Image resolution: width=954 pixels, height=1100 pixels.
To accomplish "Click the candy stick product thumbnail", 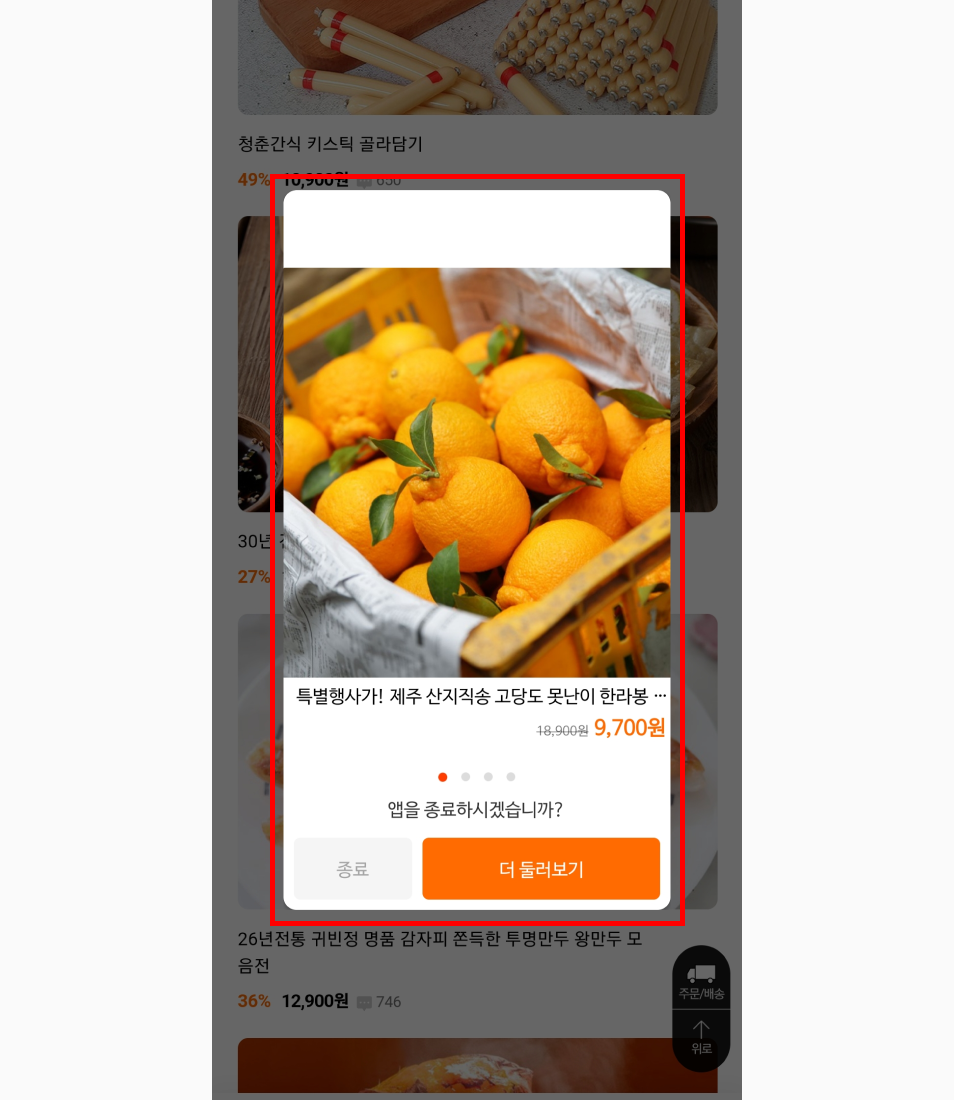I will click(x=477, y=57).
